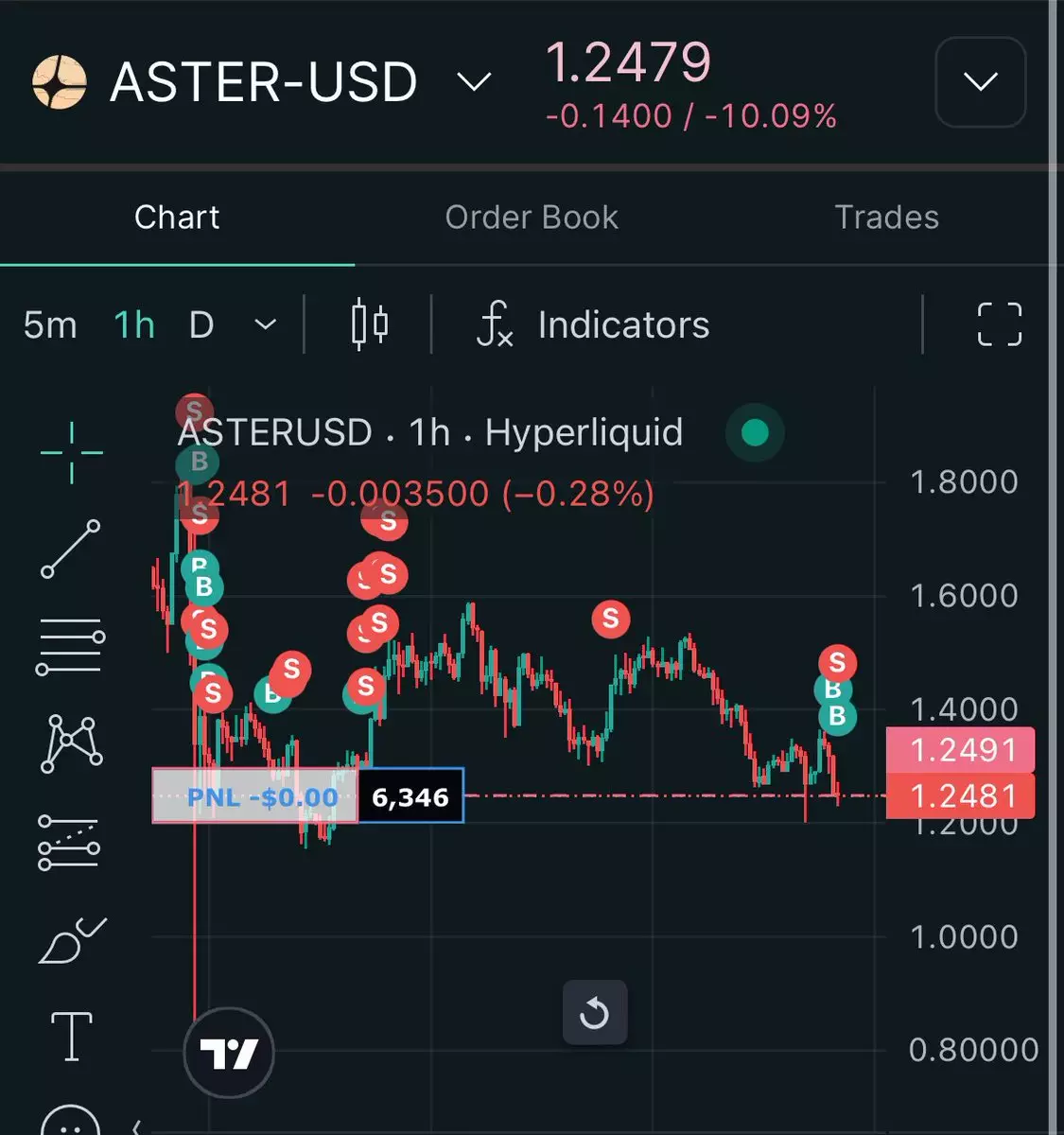Pick the trend line drawing tool
1064x1135 pixels.
tap(71, 549)
